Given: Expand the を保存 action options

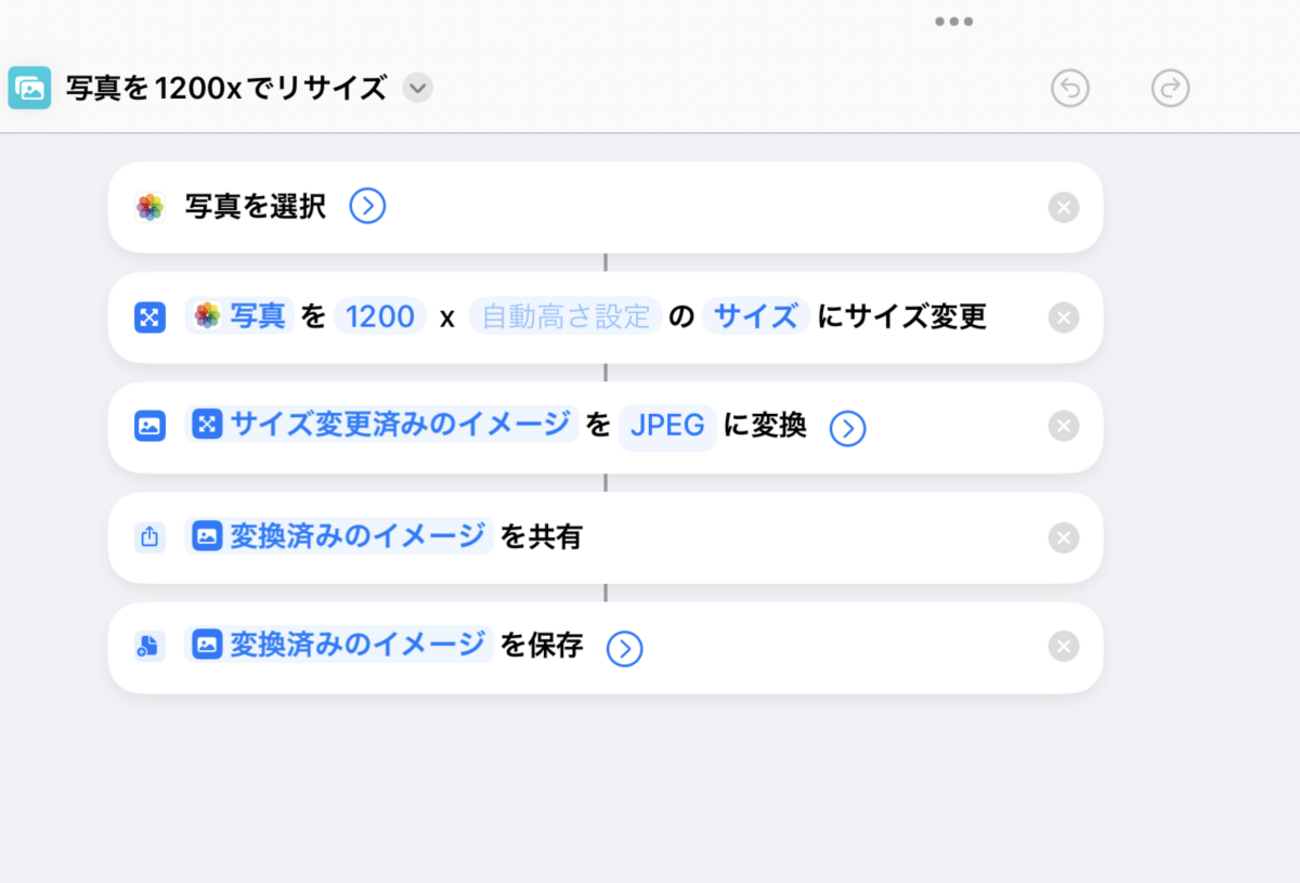Looking at the screenshot, I should point(624,648).
